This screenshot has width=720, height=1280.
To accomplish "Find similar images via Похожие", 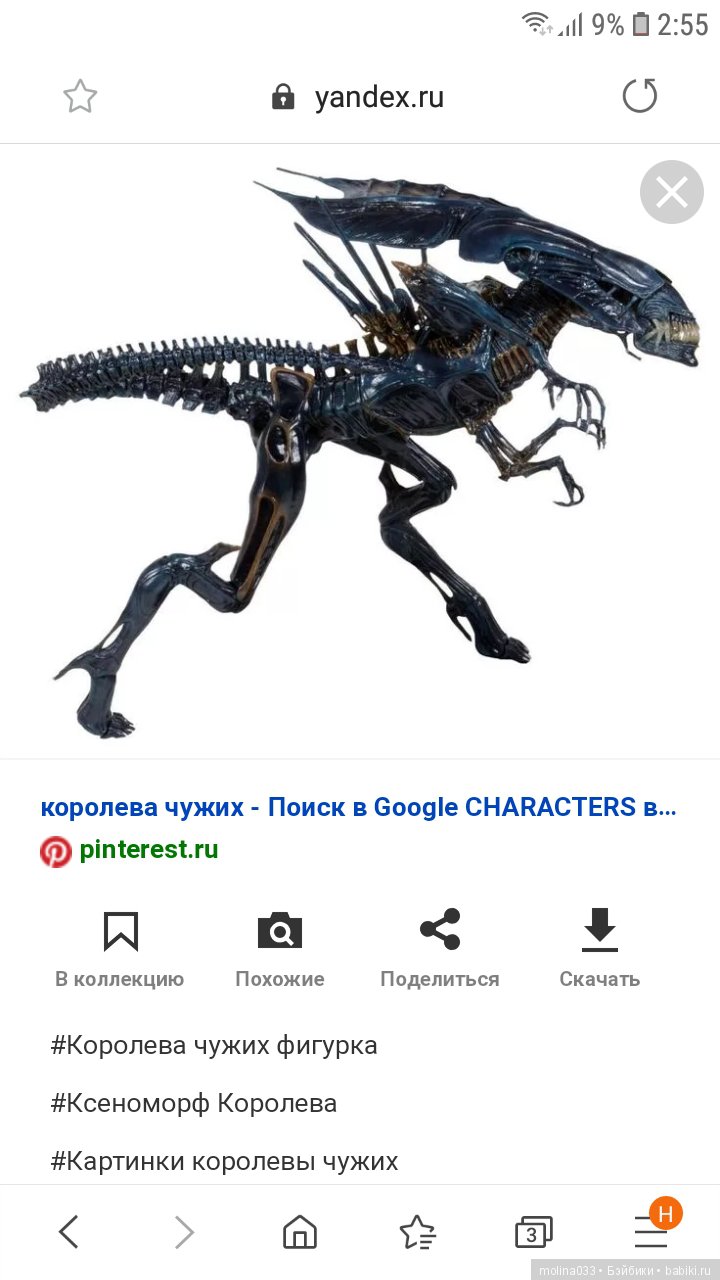I will click(x=279, y=949).
